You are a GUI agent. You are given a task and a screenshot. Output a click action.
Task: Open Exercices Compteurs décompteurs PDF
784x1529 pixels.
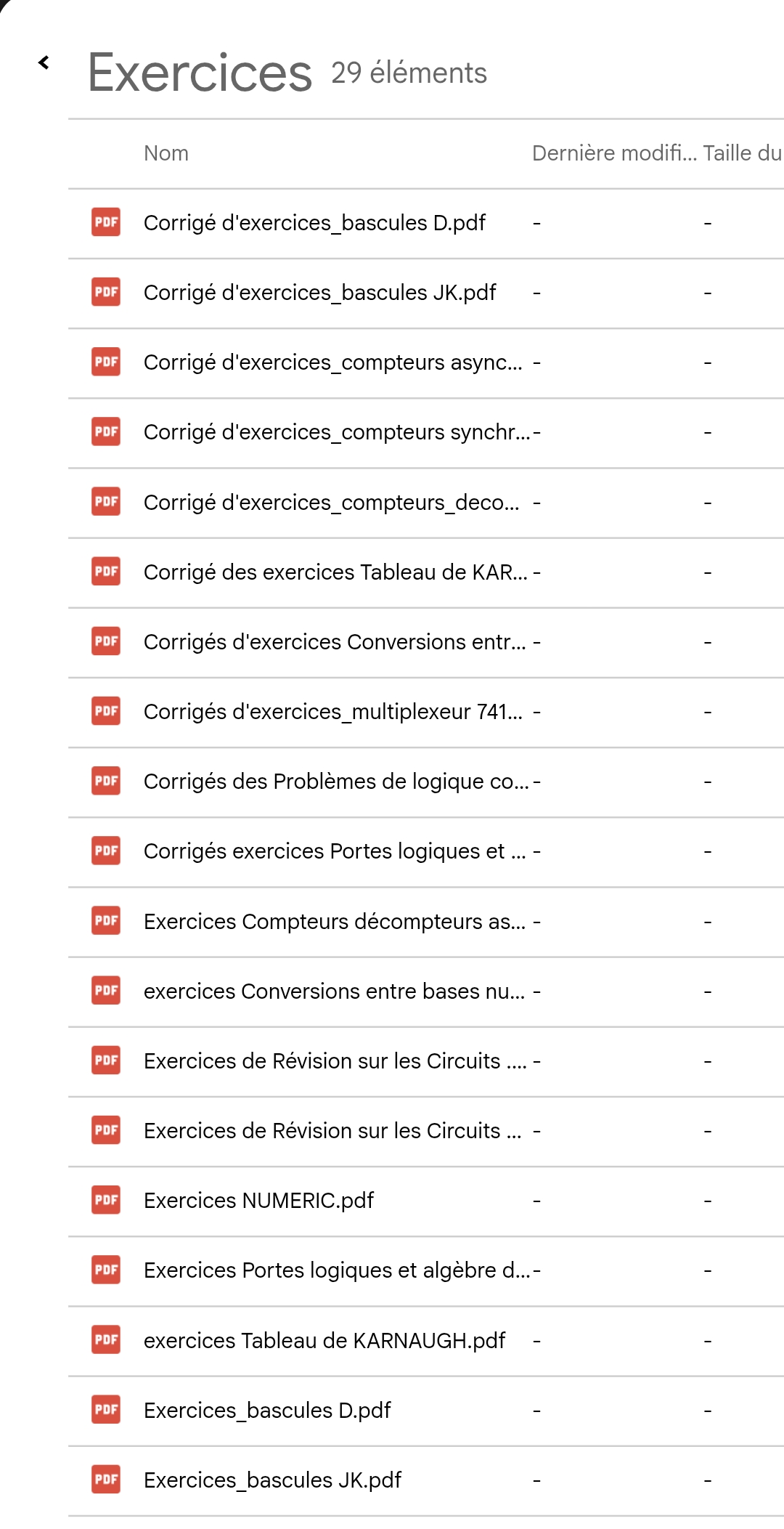tap(334, 922)
